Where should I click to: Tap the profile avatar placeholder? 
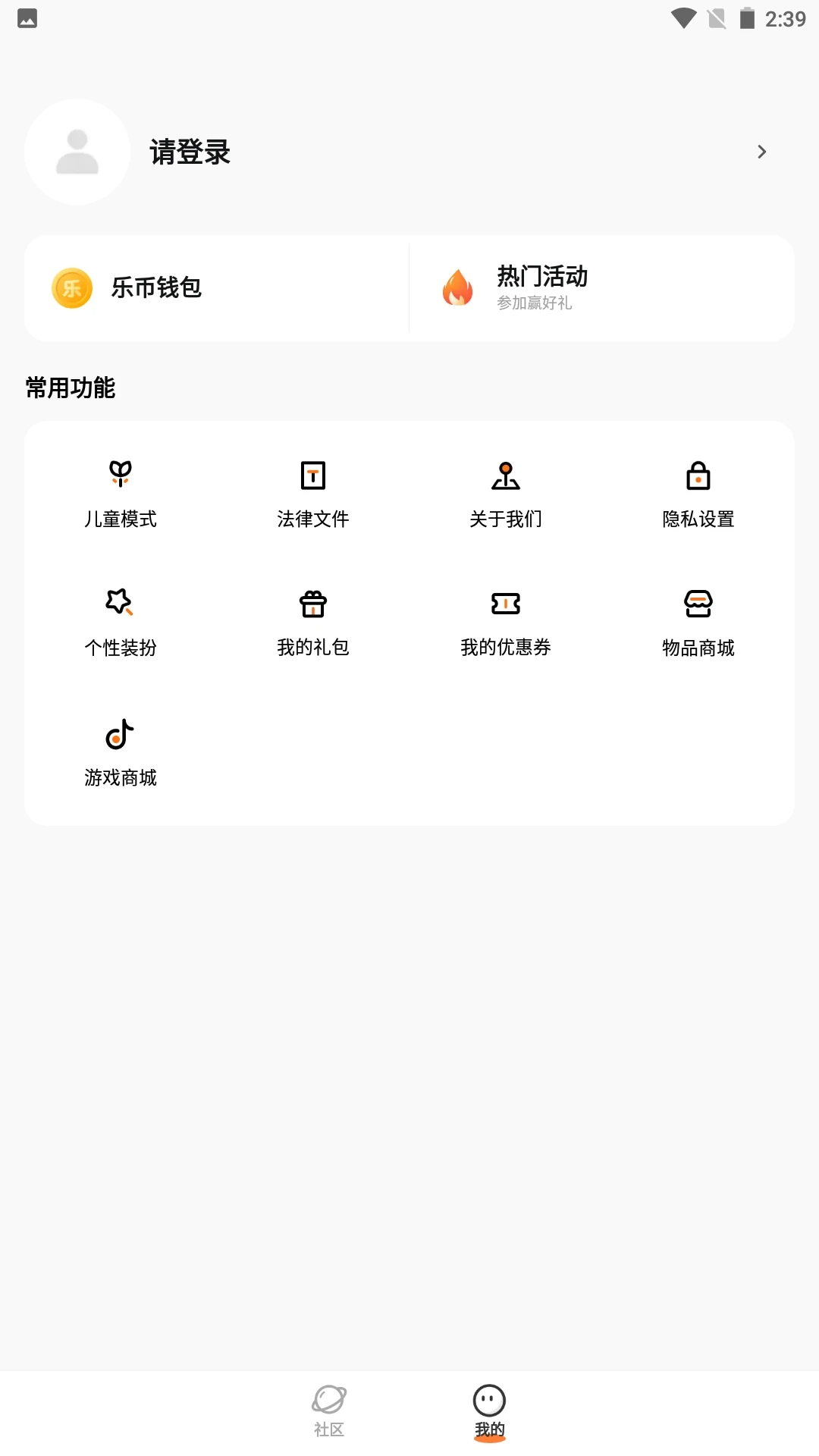pos(78,152)
